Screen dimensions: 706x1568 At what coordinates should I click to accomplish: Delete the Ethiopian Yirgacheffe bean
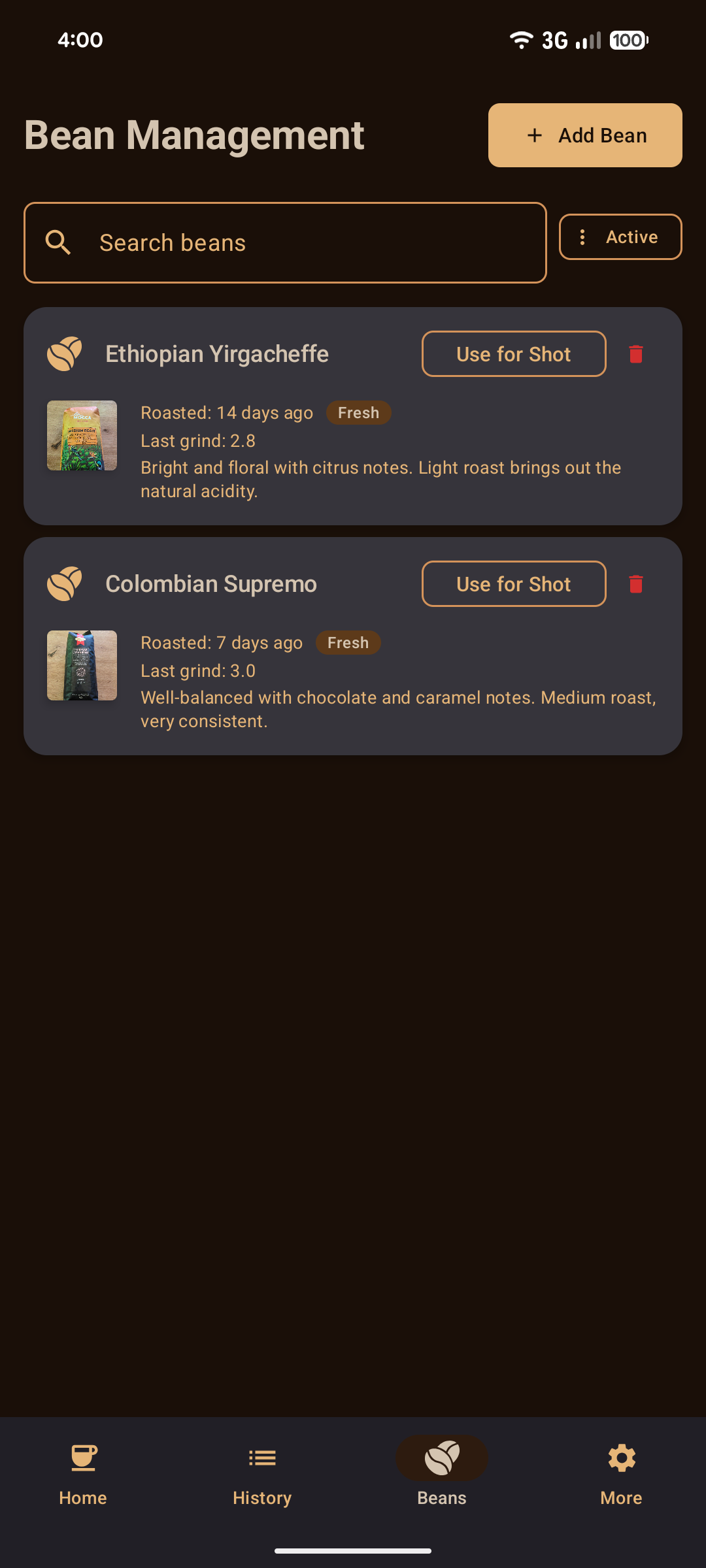636,354
